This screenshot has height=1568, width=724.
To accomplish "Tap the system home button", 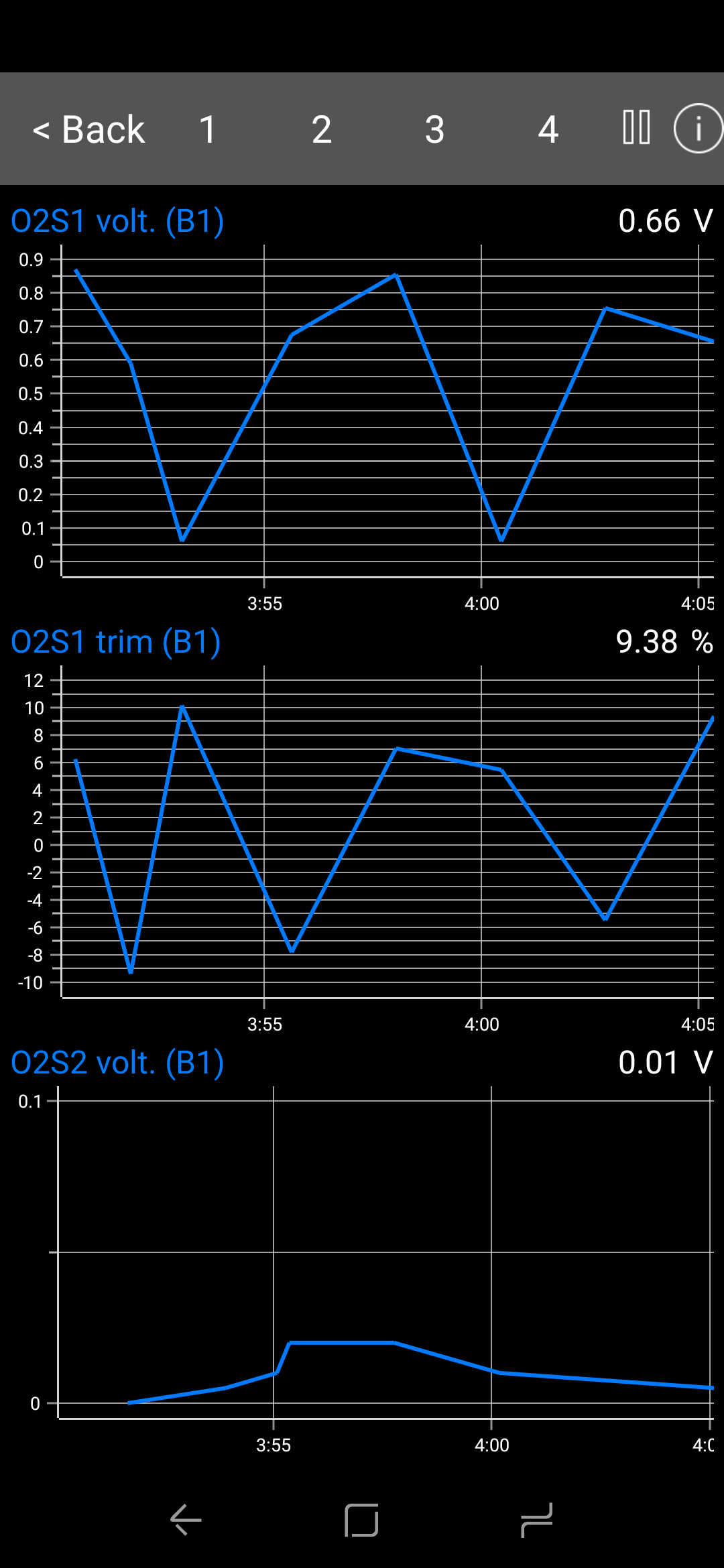I will 361,1520.
